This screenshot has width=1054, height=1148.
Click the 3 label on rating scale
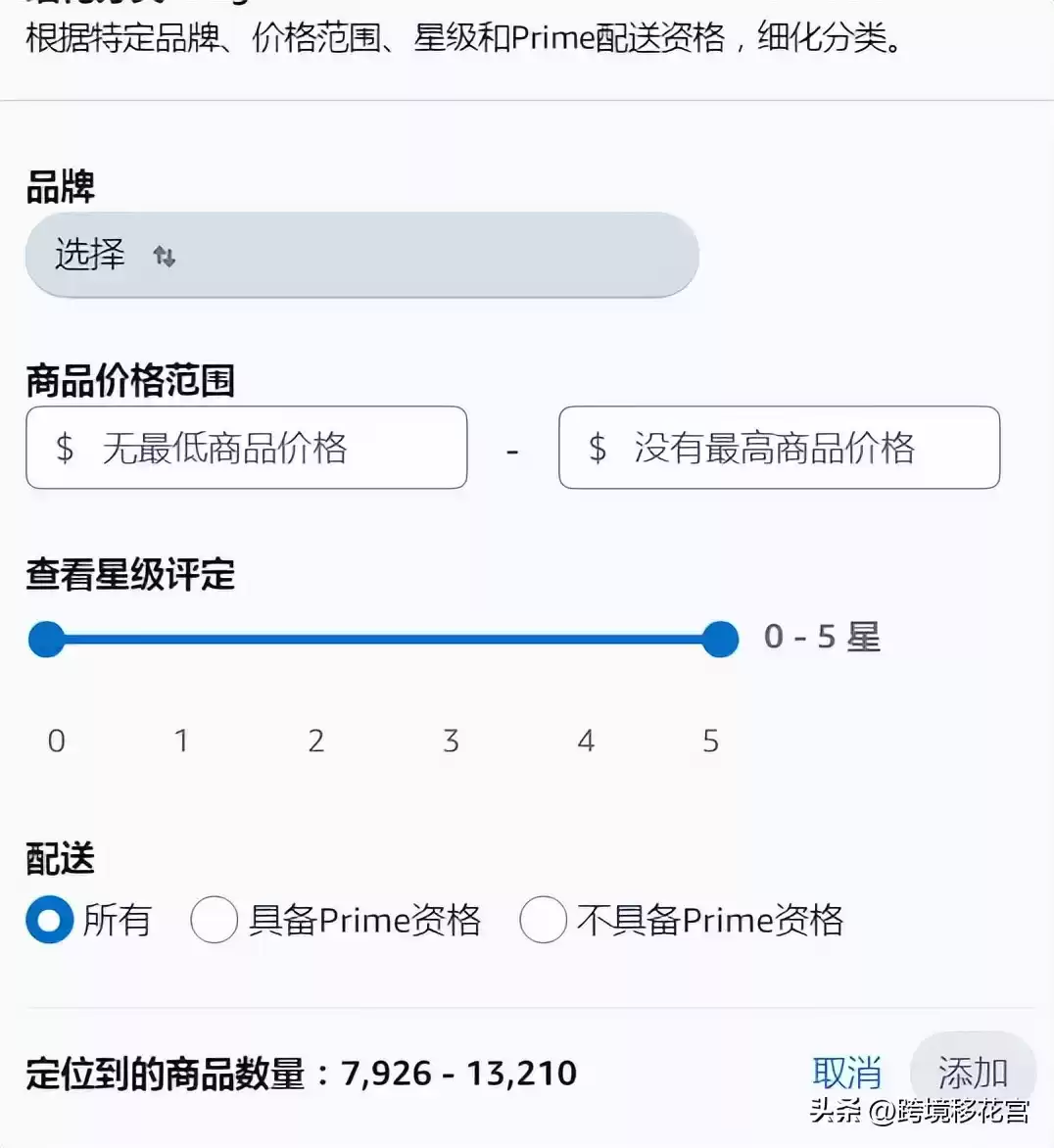click(x=450, y=741)
